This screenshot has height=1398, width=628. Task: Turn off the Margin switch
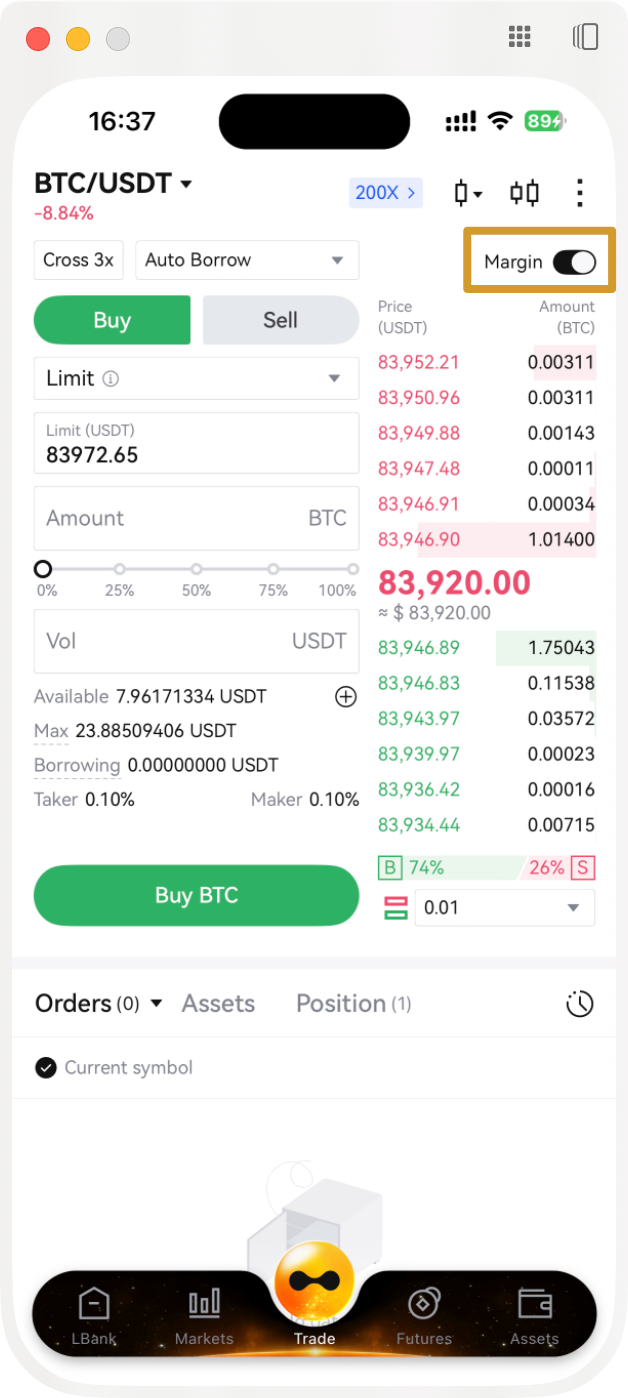574,262
